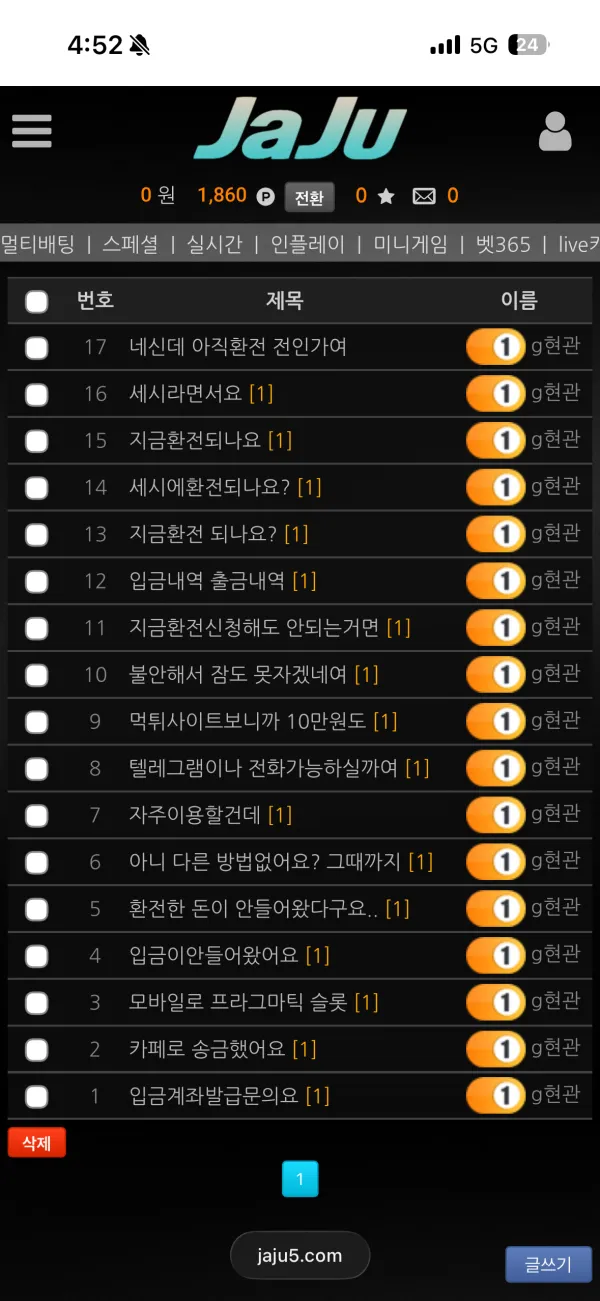600x1301 pixels.
Task: Tick the checkbox for post 입금내역 출금내역
Action: click(x=36, y=581)
